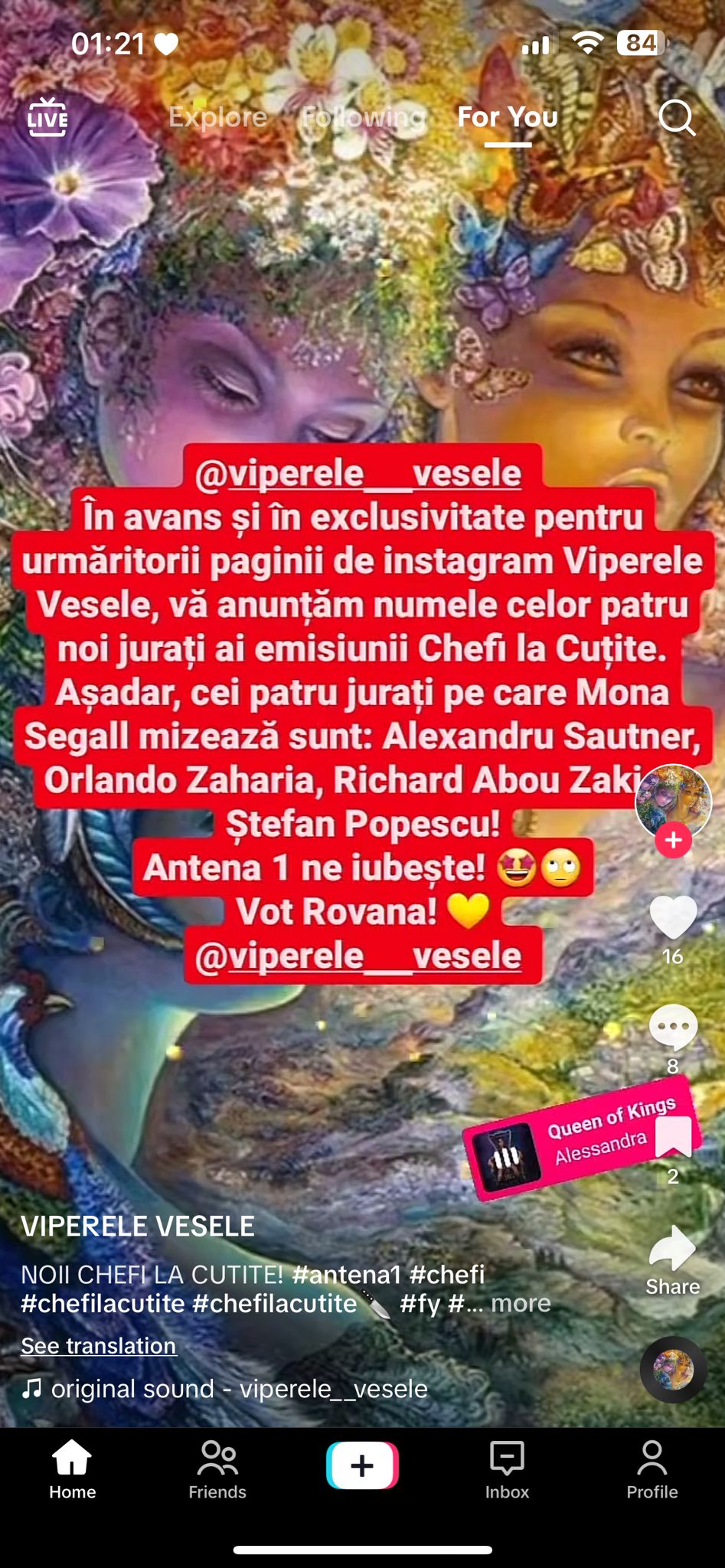
Task: Bookmark this video to favorites
Action: (674, 1137)
